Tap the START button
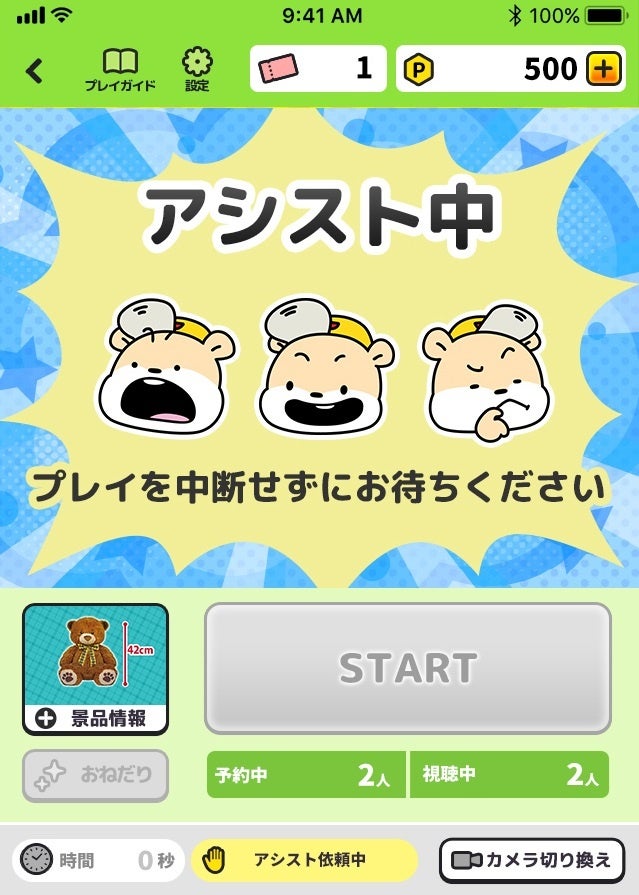 [408, 668]
